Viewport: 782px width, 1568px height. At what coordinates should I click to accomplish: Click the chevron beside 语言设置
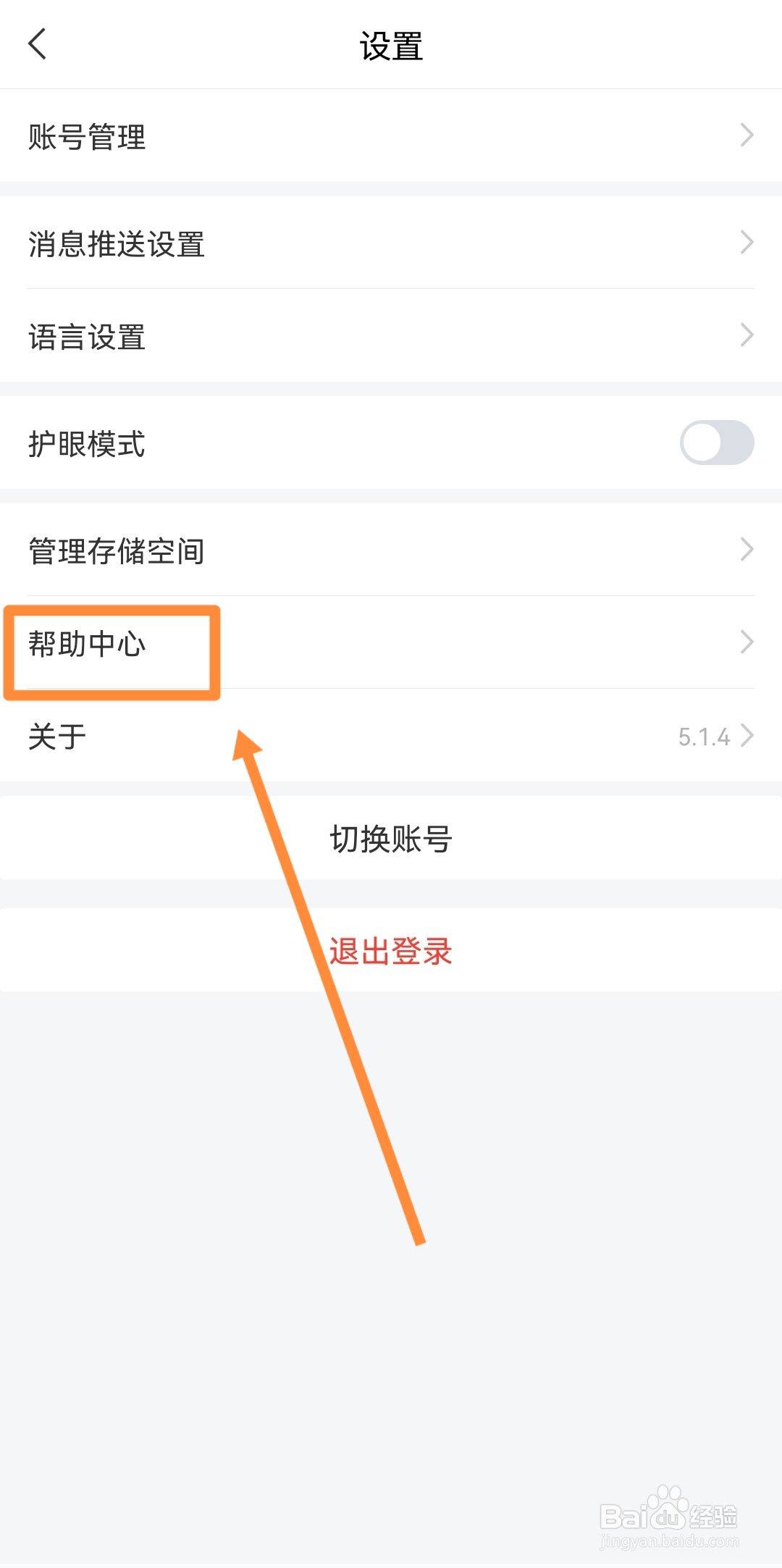(749, 335)
